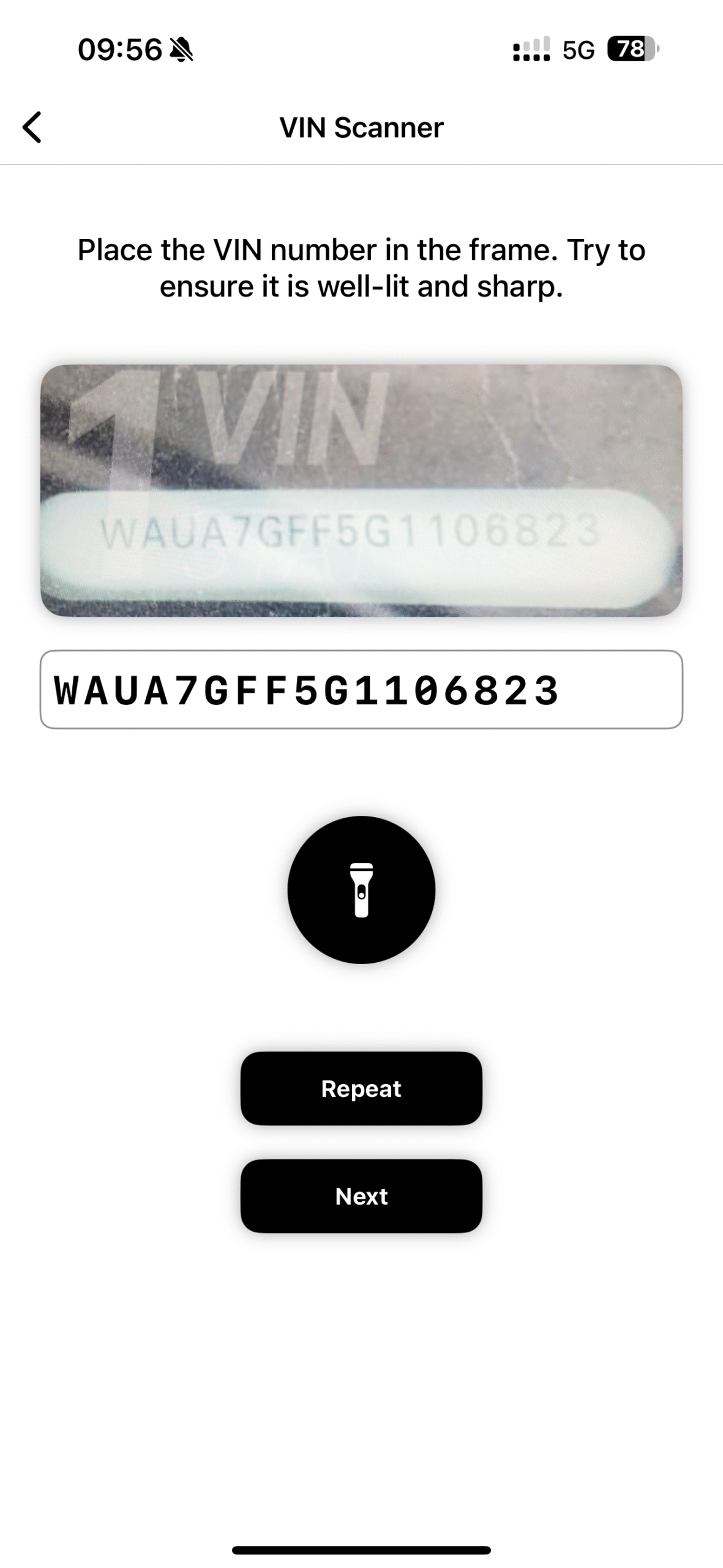Repeat the VIN scan
This screenshot has width=723, height=1568.
click(x=361, y=1088)
